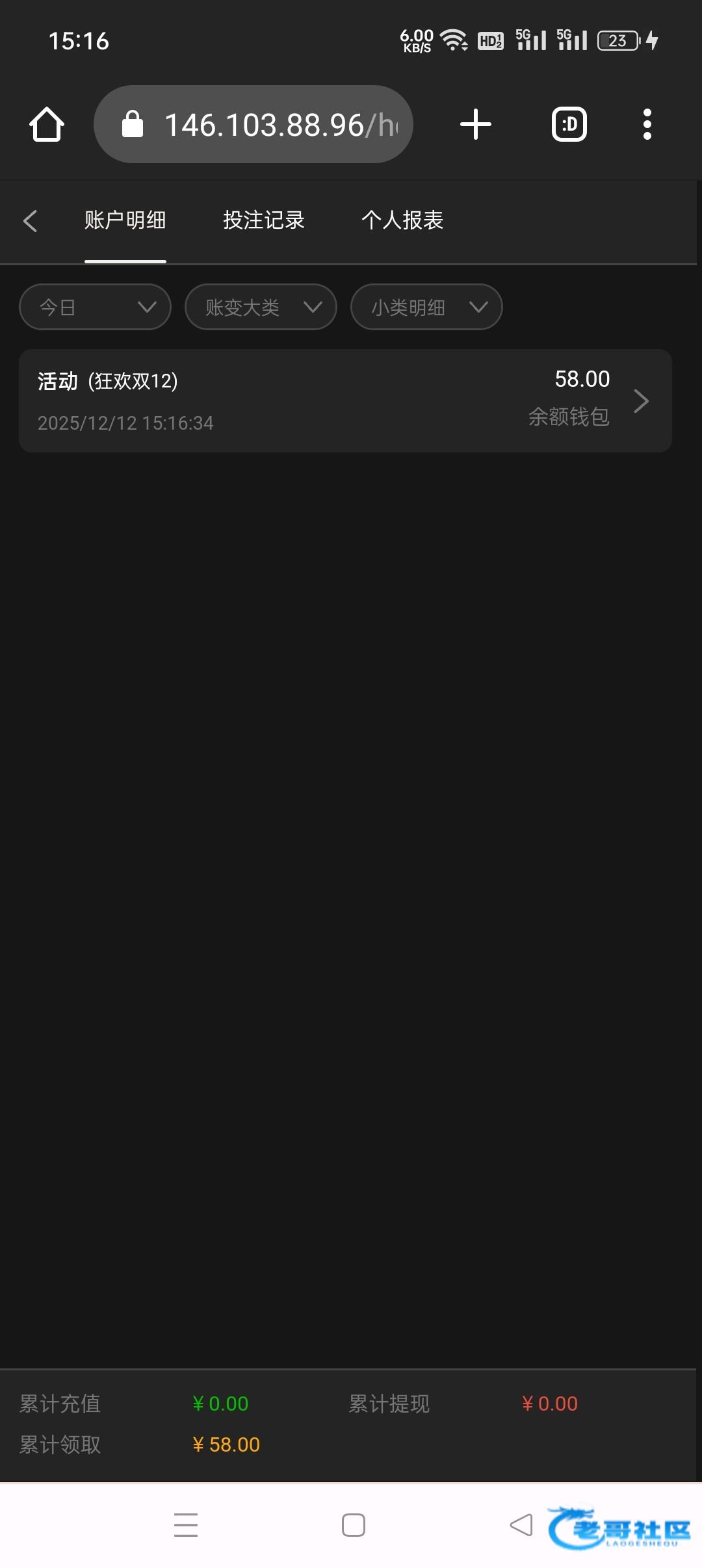Open the browser tab switcher

(569, 124)
